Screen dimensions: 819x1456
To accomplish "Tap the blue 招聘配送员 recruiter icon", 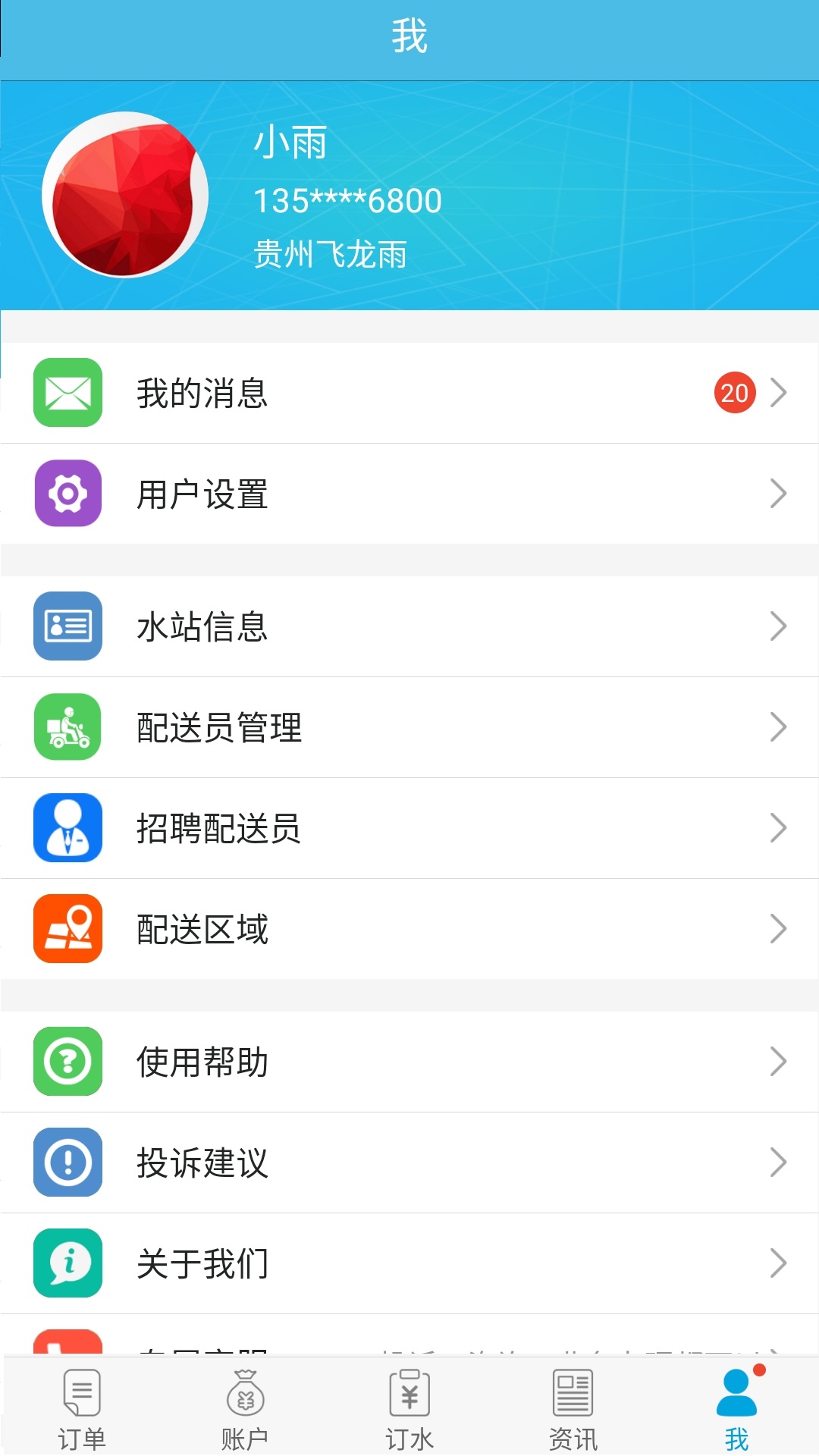I will point(67,827).
